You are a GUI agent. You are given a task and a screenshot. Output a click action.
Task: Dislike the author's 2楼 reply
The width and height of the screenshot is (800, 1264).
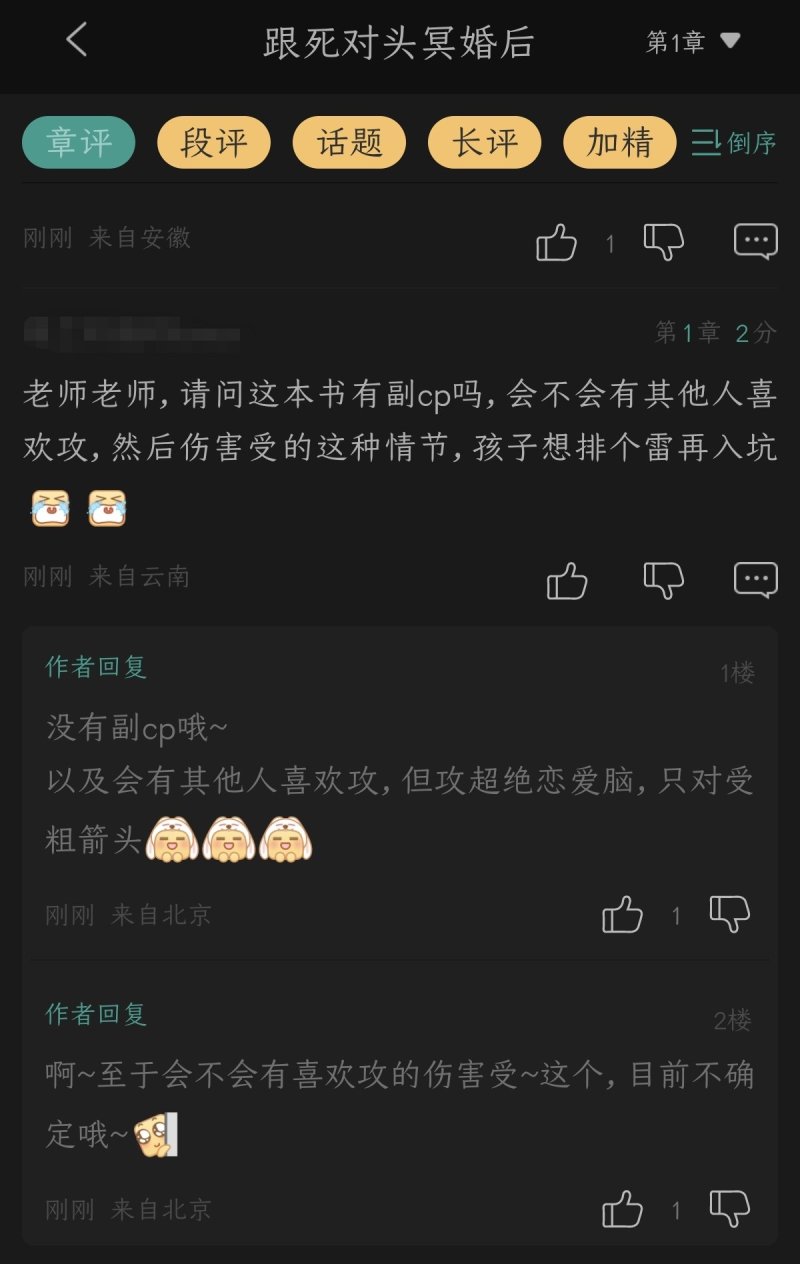pos(729,1209)
